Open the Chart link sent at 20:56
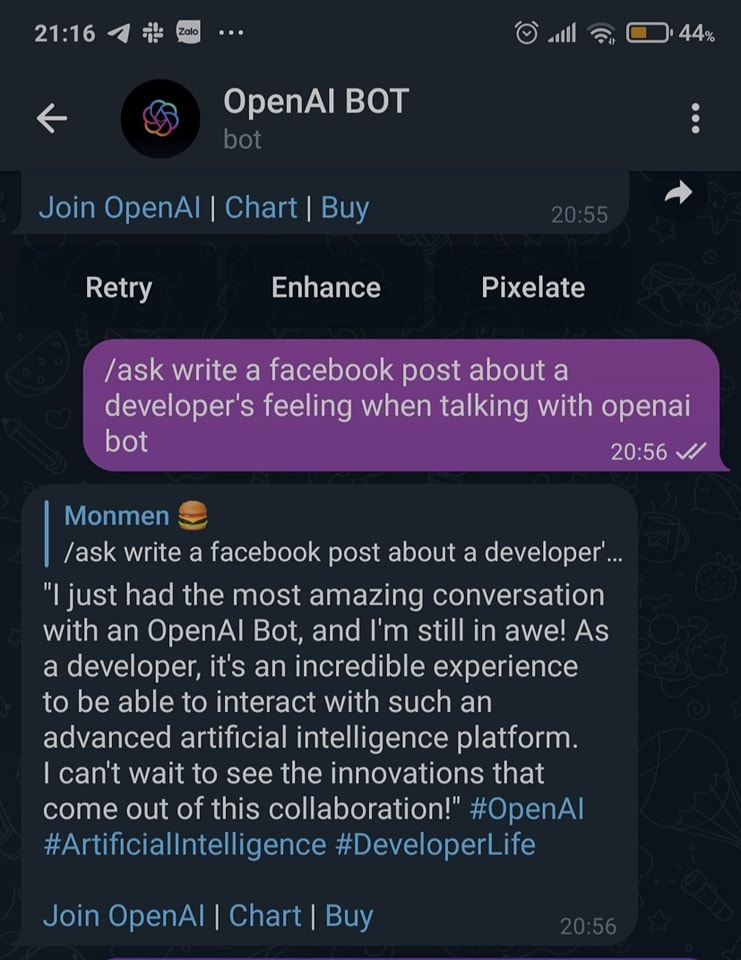 265,916
